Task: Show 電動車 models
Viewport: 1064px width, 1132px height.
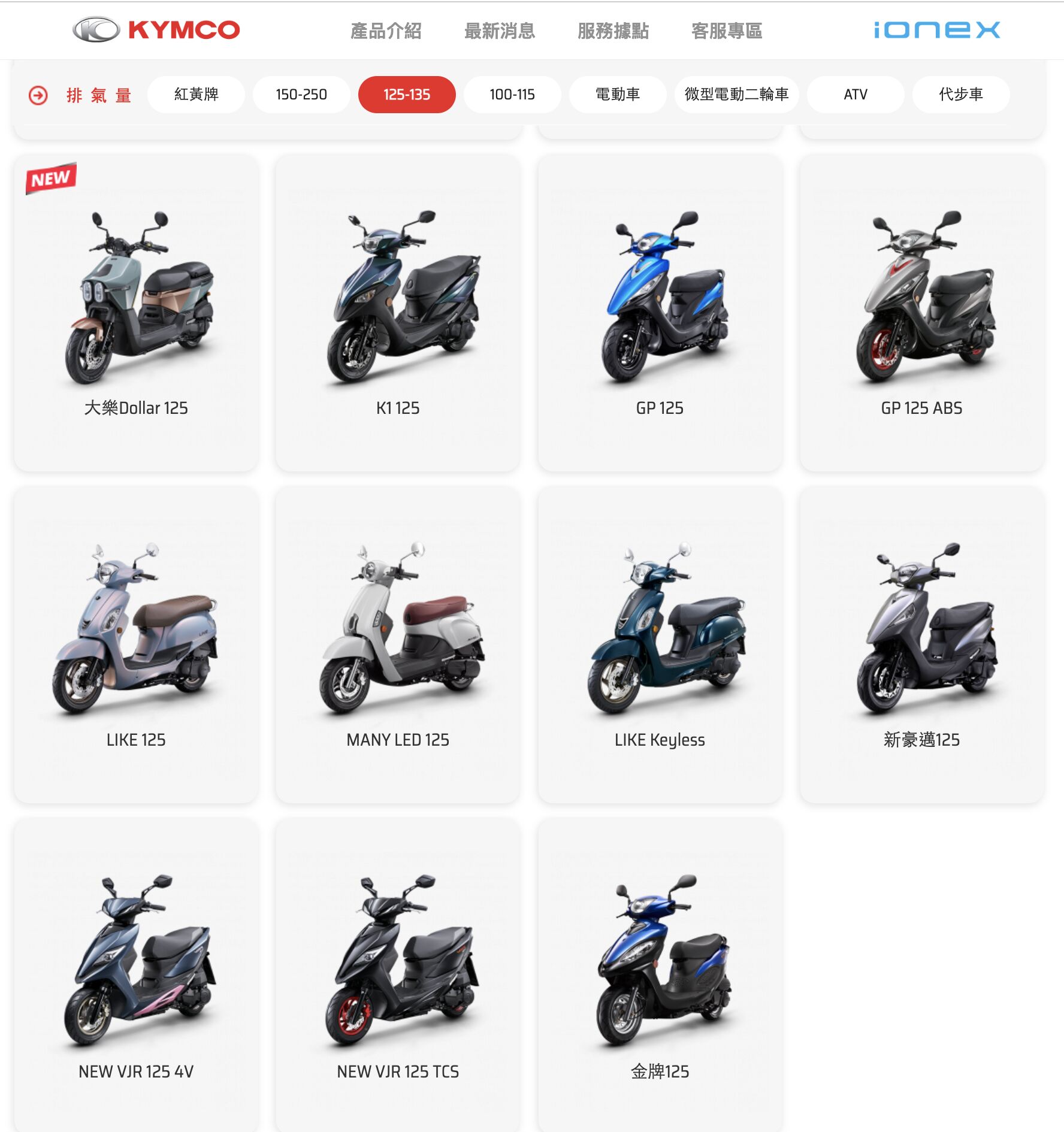Action: 618,95
